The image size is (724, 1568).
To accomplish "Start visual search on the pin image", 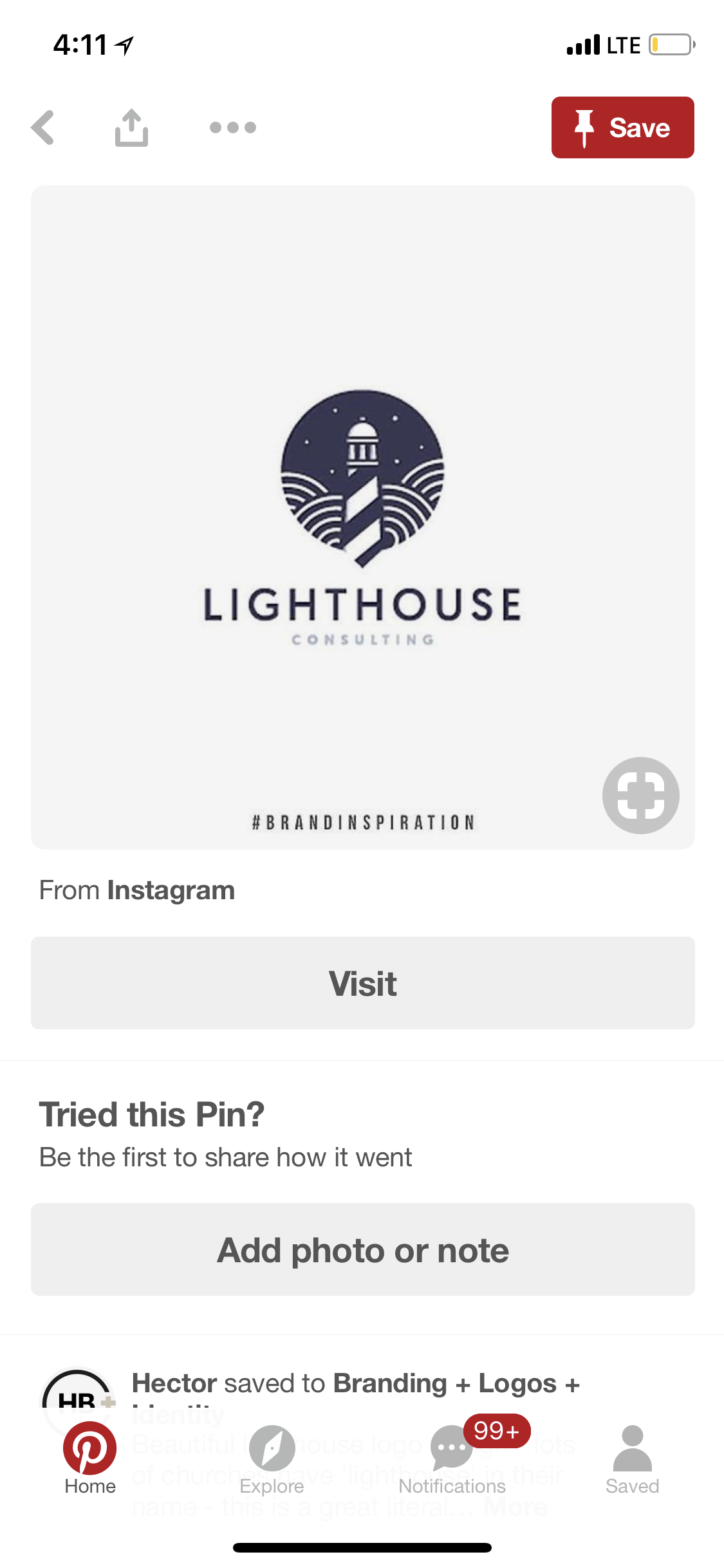I will pyautogui.click(x=640, y=796).
